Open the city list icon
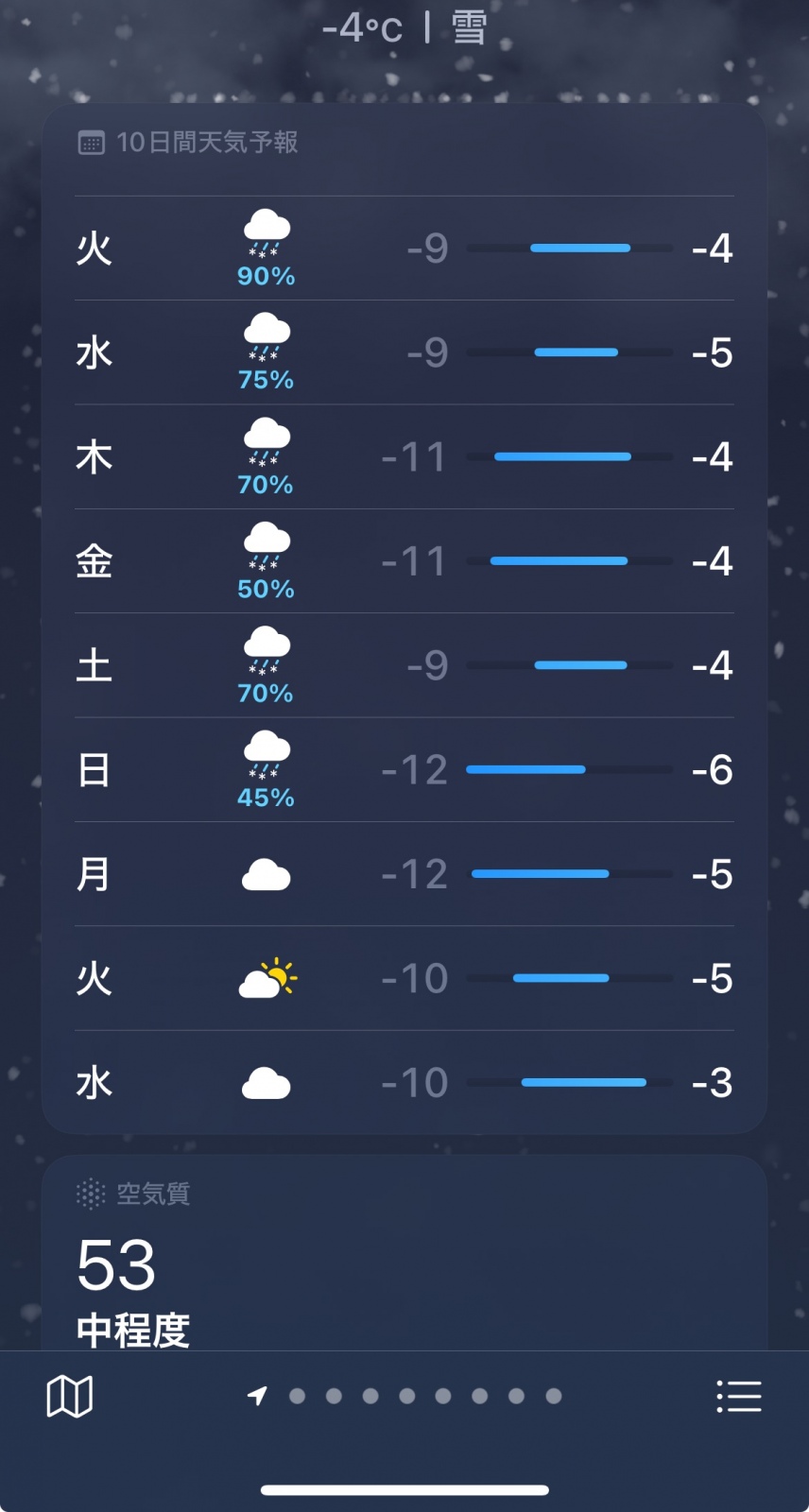Screen dimensions: 809x1512 [x=739, y=1397]
